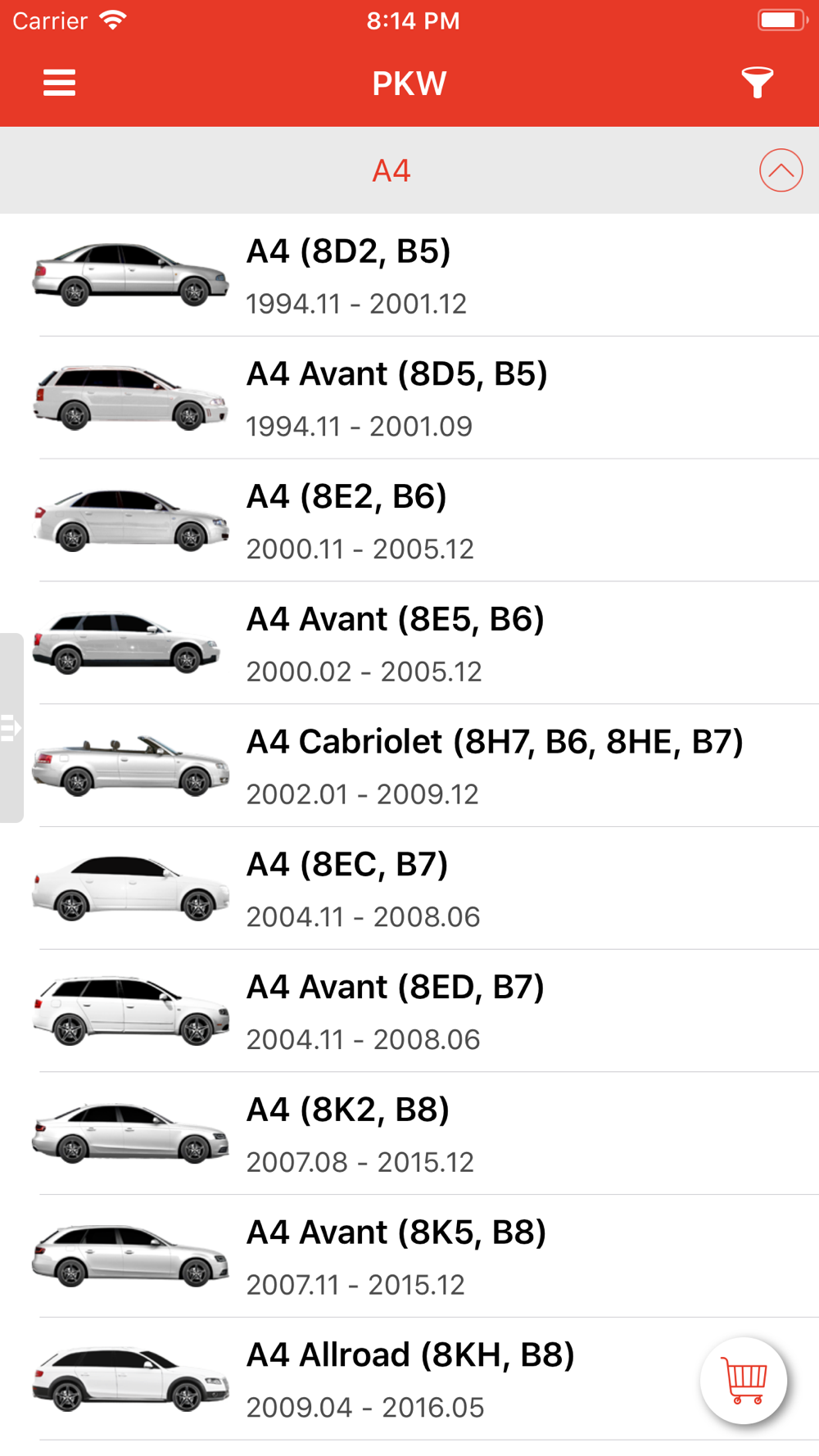Collapse the A4 section chevron
Screen dimensions: 819x1456
click(x=781, y=170)
